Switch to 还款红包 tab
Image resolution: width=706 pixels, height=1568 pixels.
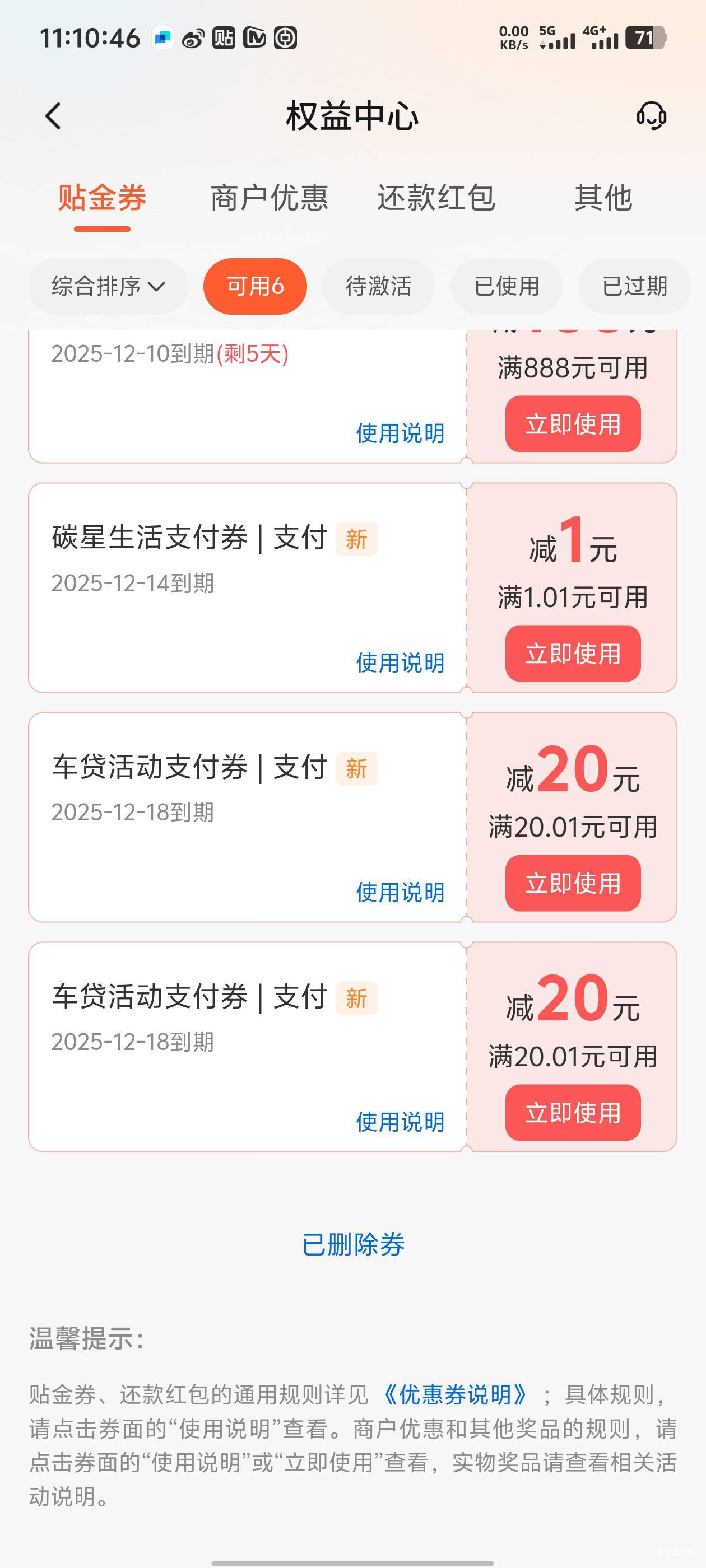click(436, 198)
